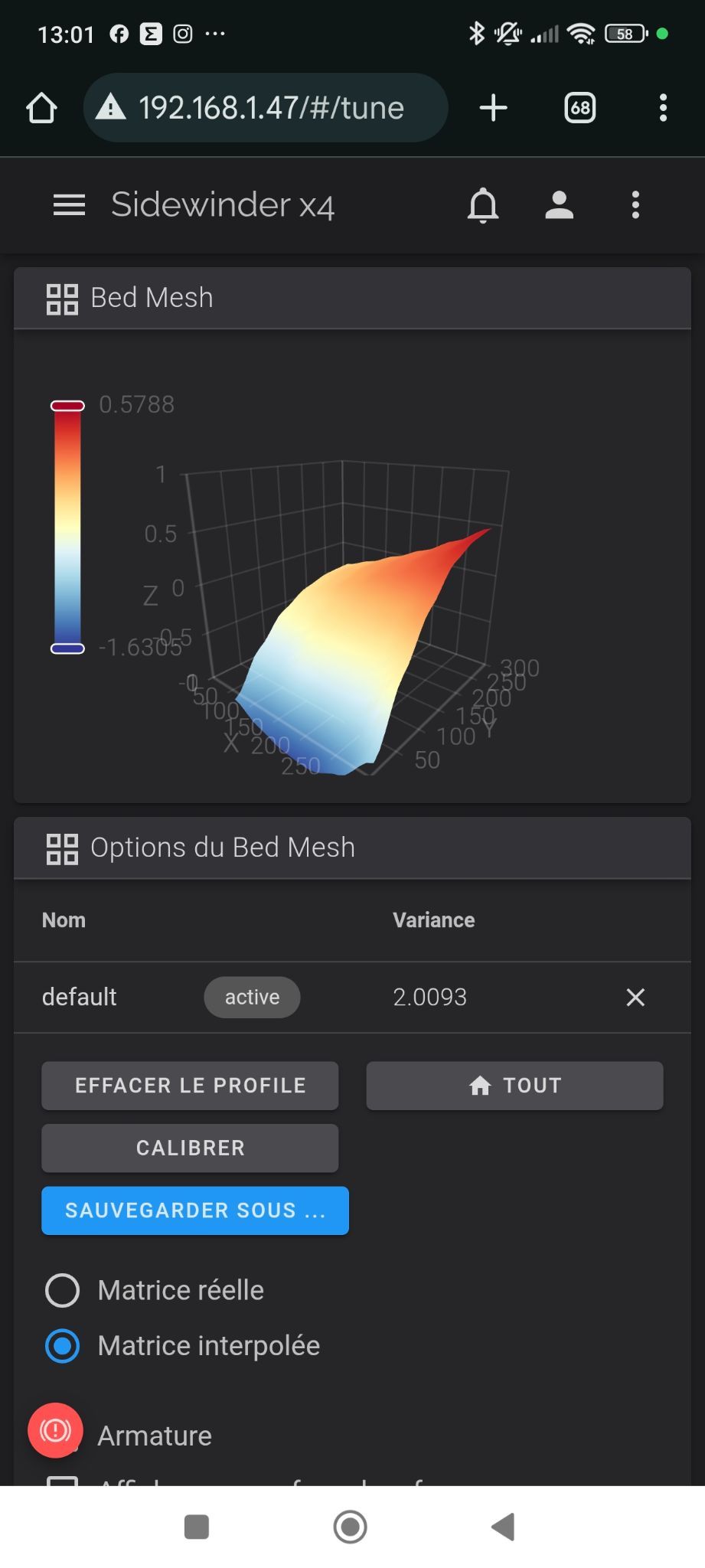
Task: Open the notifications bell
Action: click(x=482, y=205)
